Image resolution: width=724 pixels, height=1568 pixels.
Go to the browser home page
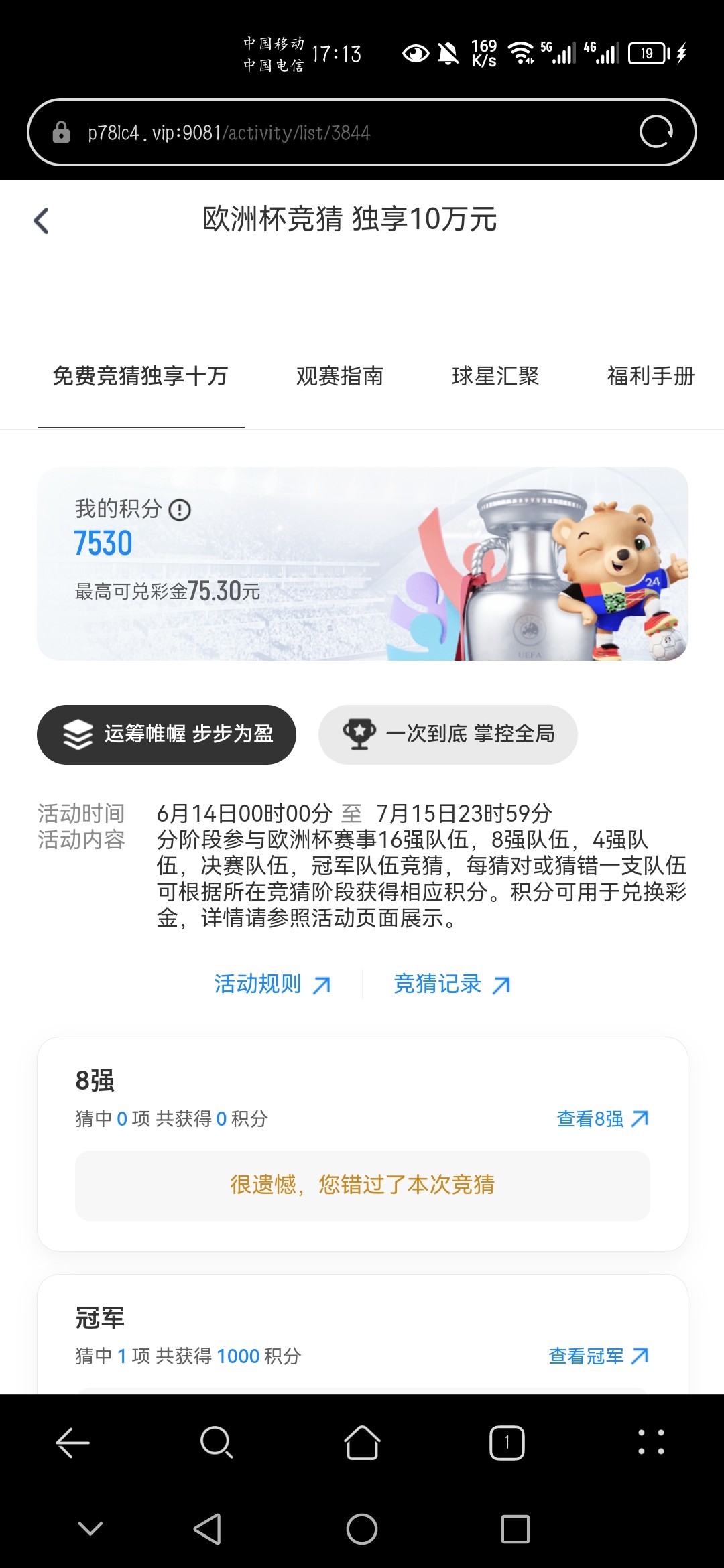pyautogui.click(x=362, y=1443)
